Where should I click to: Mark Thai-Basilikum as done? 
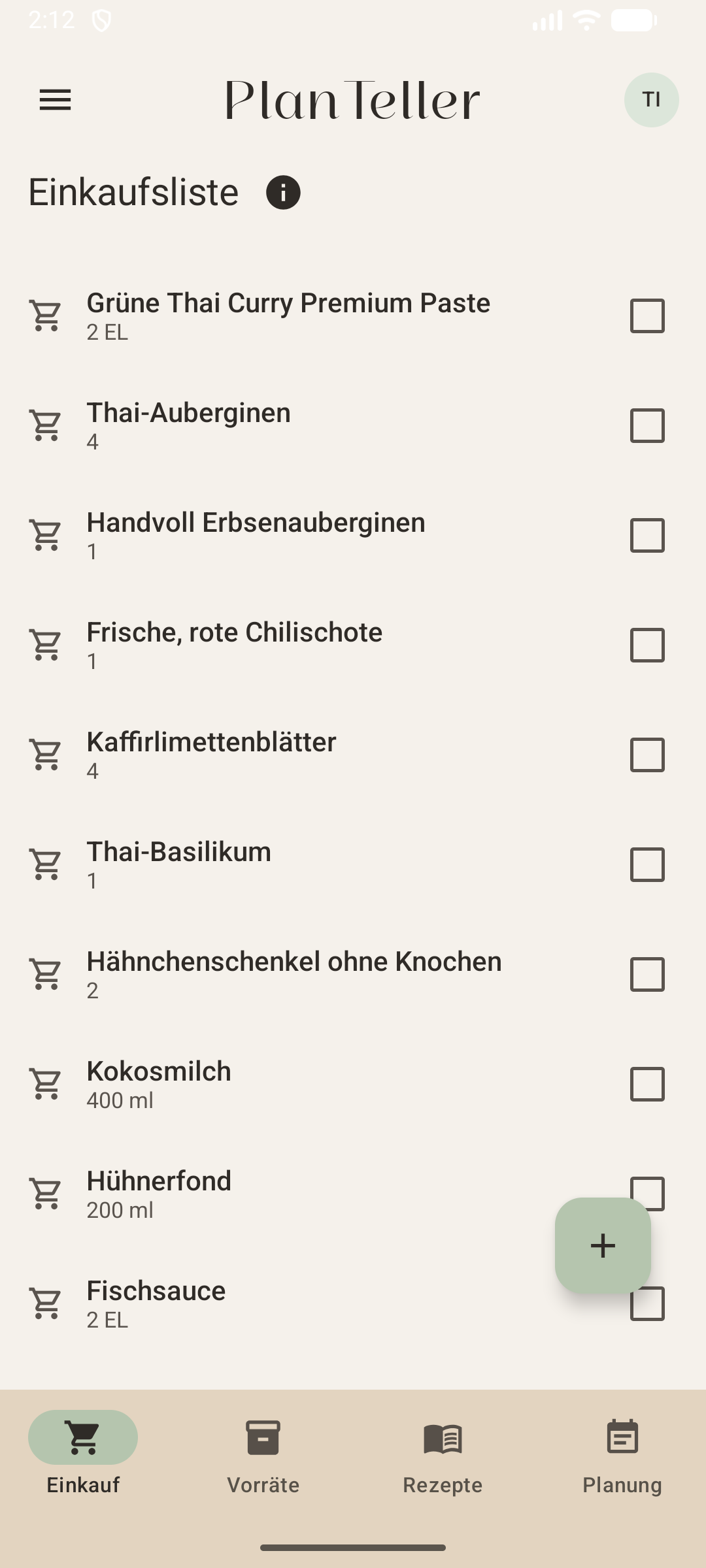646,864
